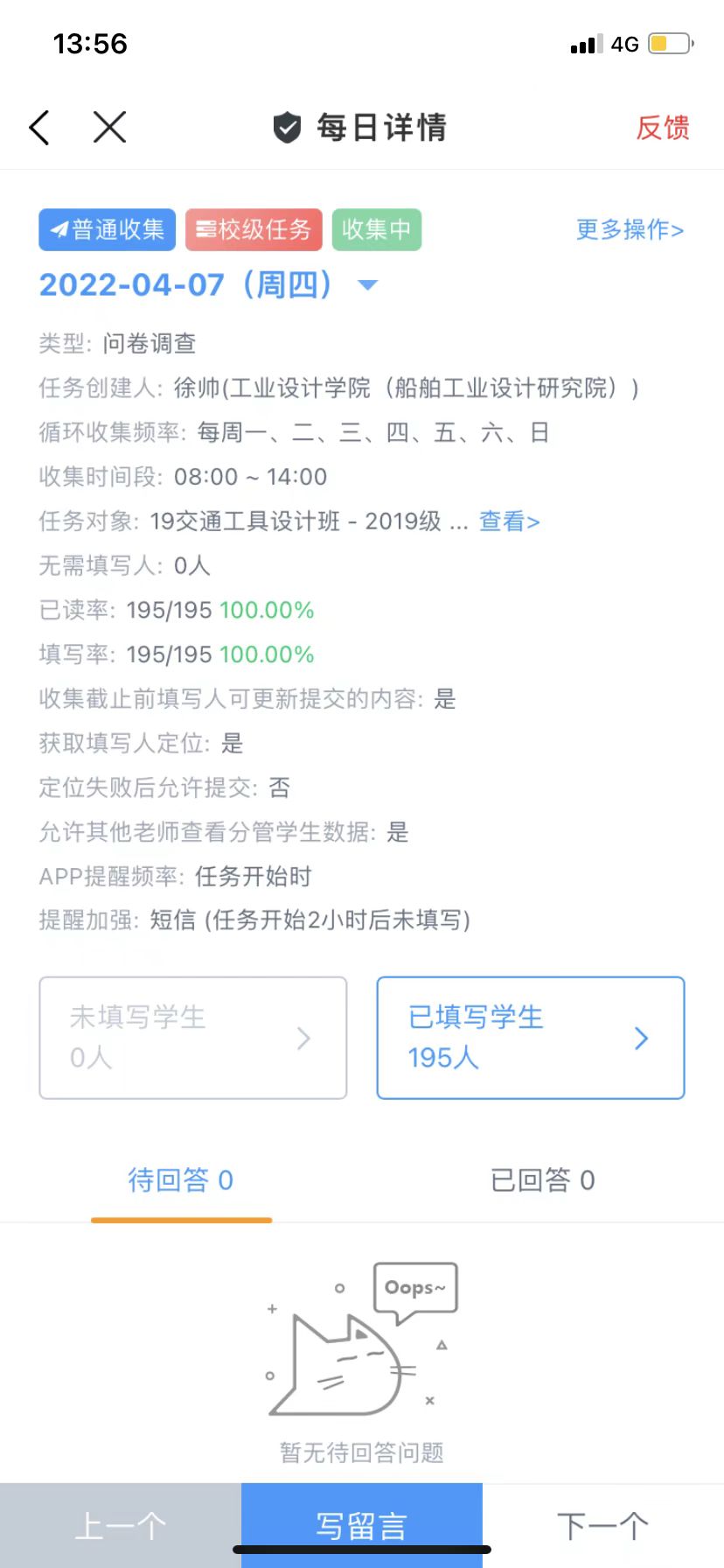Go back using the left arrow
724x1568 pixels.
pyautogui.click(x=39, y=128)
